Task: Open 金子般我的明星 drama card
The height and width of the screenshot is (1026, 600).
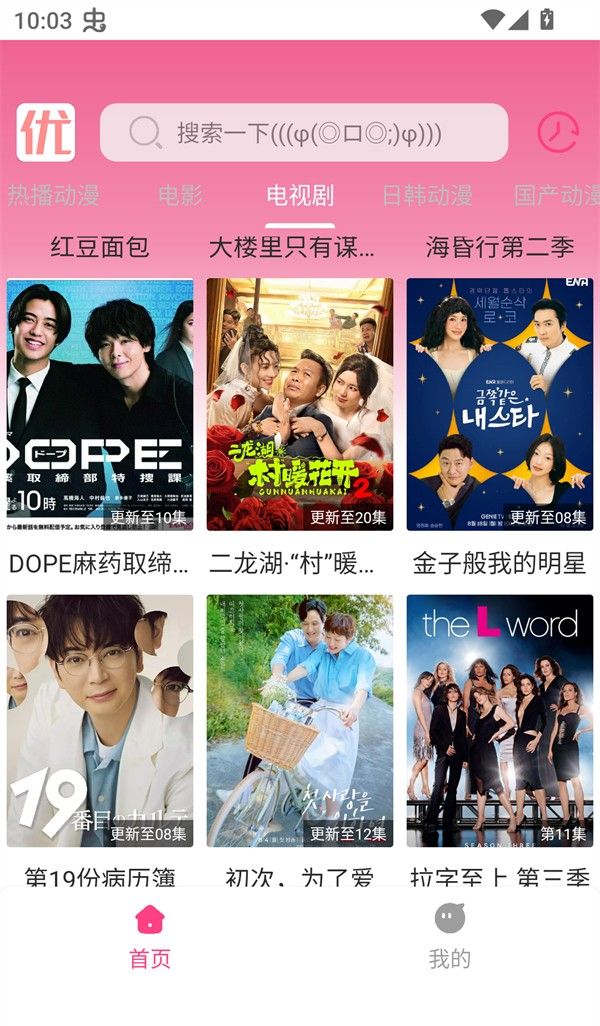Action: 500,404
